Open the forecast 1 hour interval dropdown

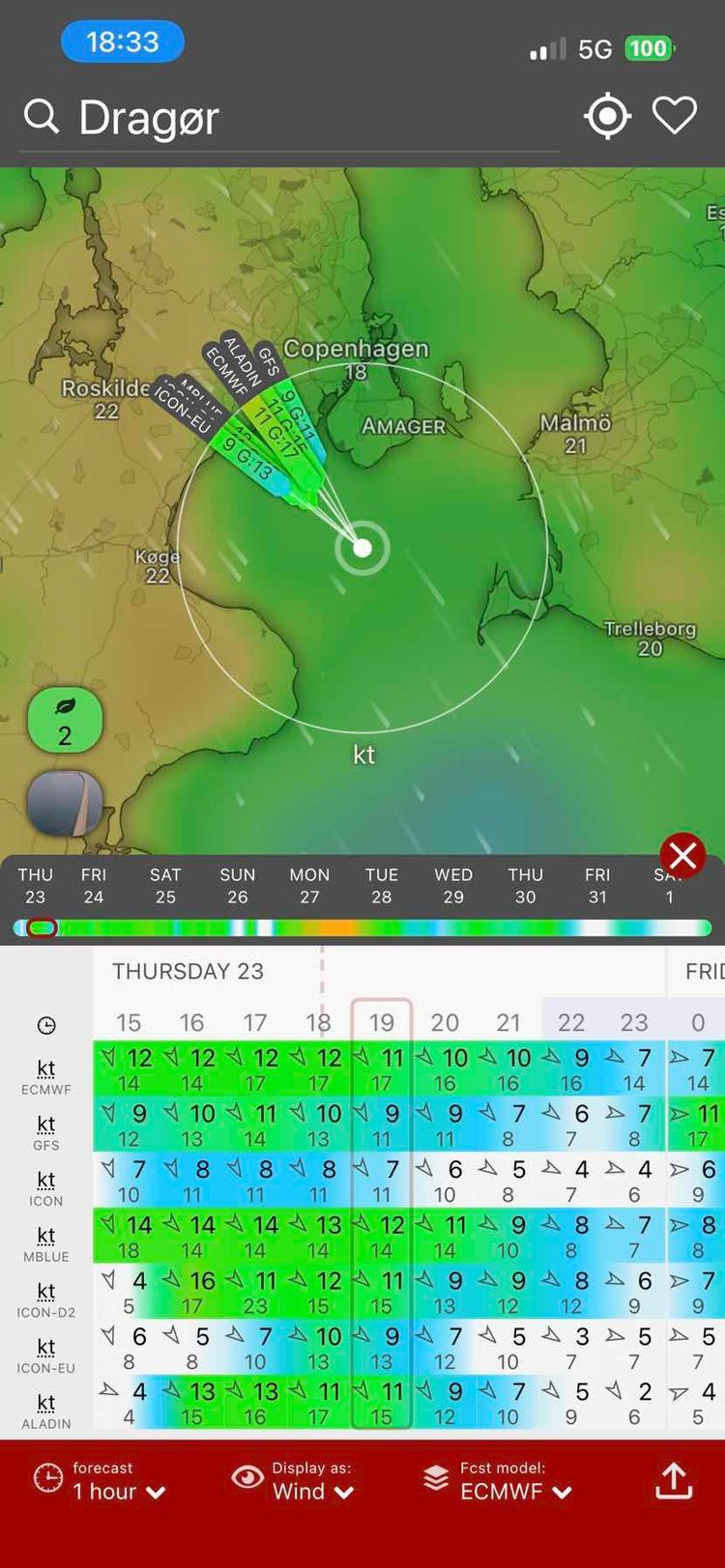(100, 1480)
